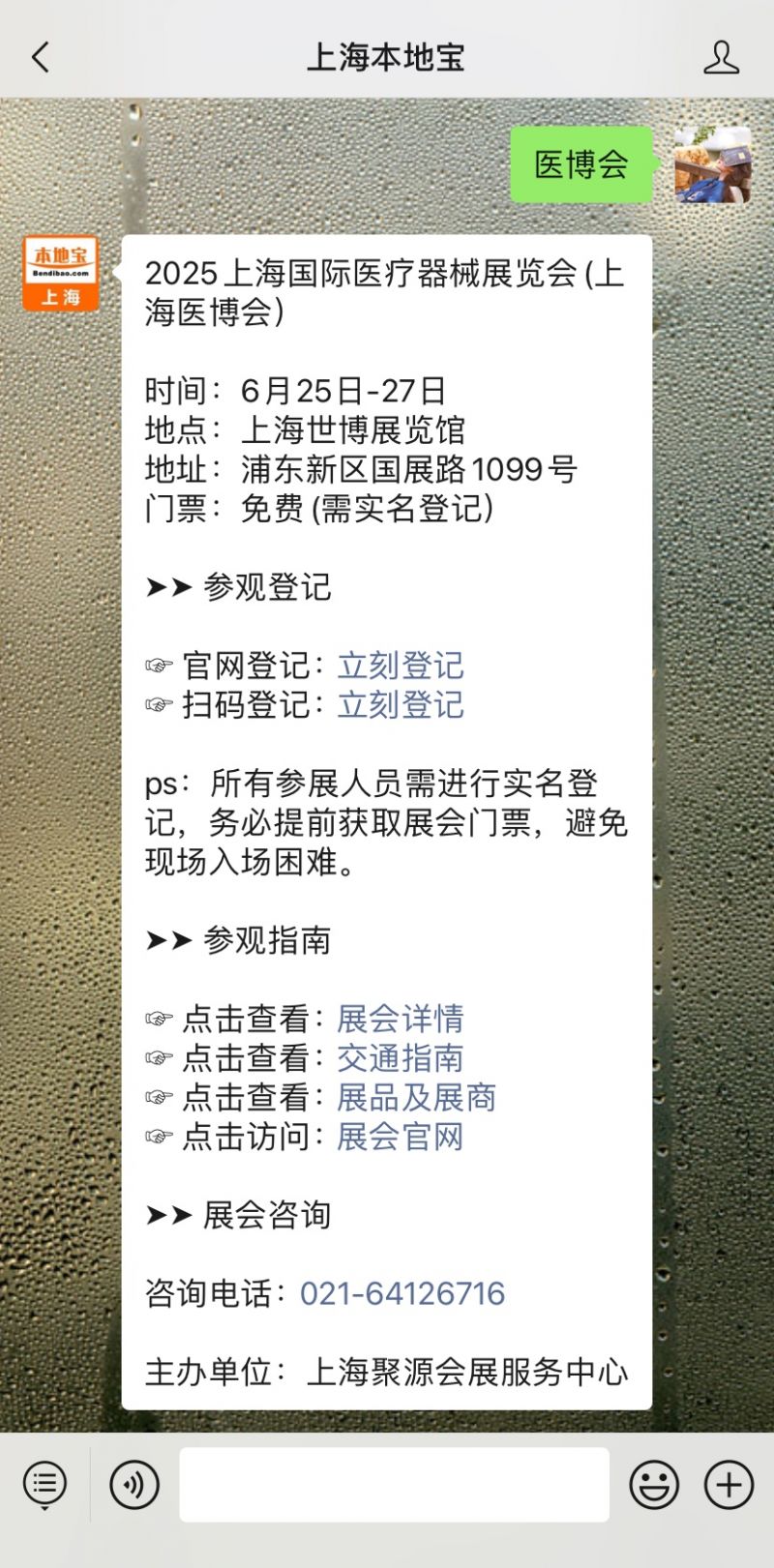Open the 展品及展商 link

(x=416, y=1098)
